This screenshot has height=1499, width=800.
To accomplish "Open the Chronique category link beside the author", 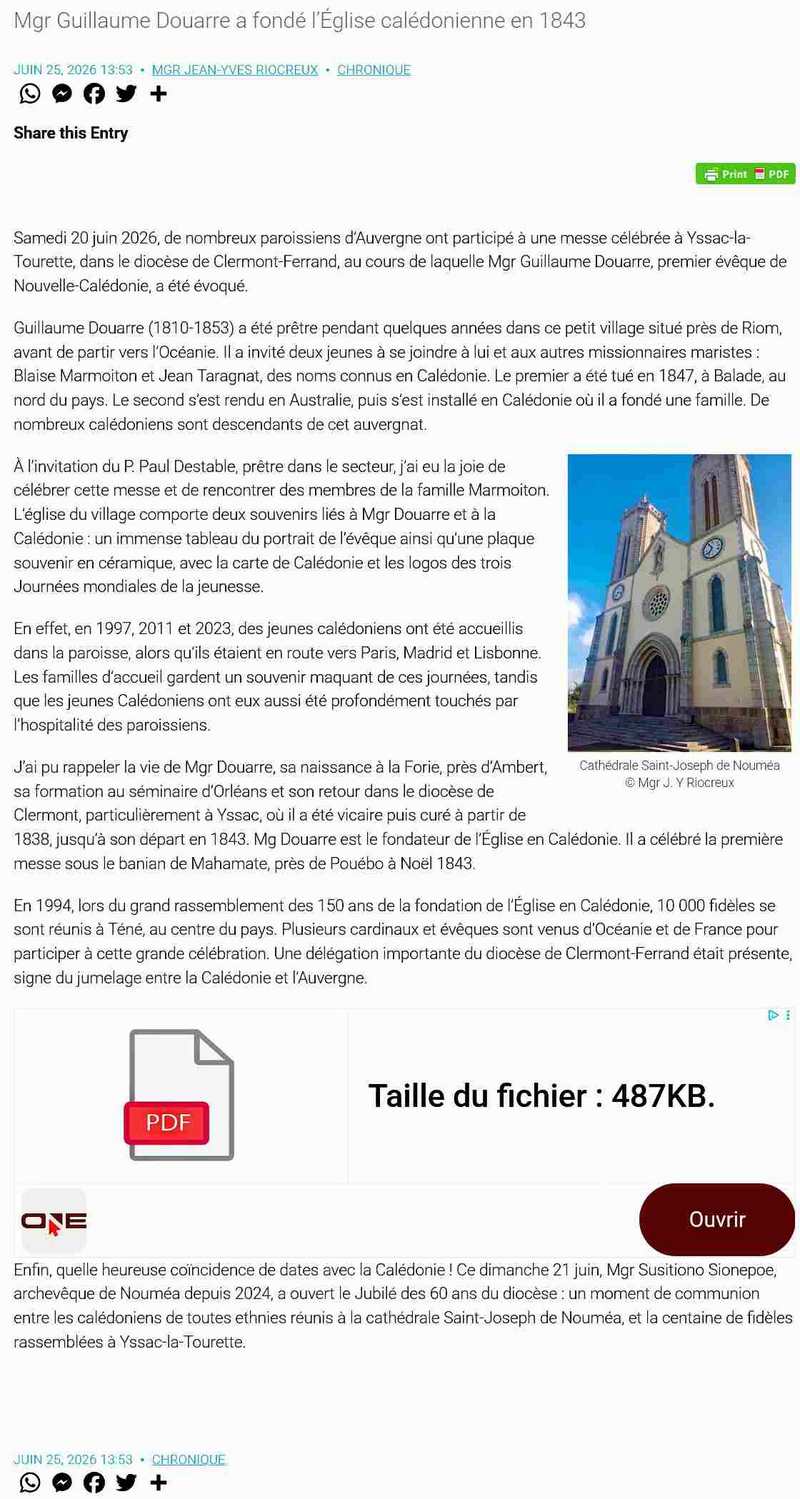I will [x=374, y=70].
